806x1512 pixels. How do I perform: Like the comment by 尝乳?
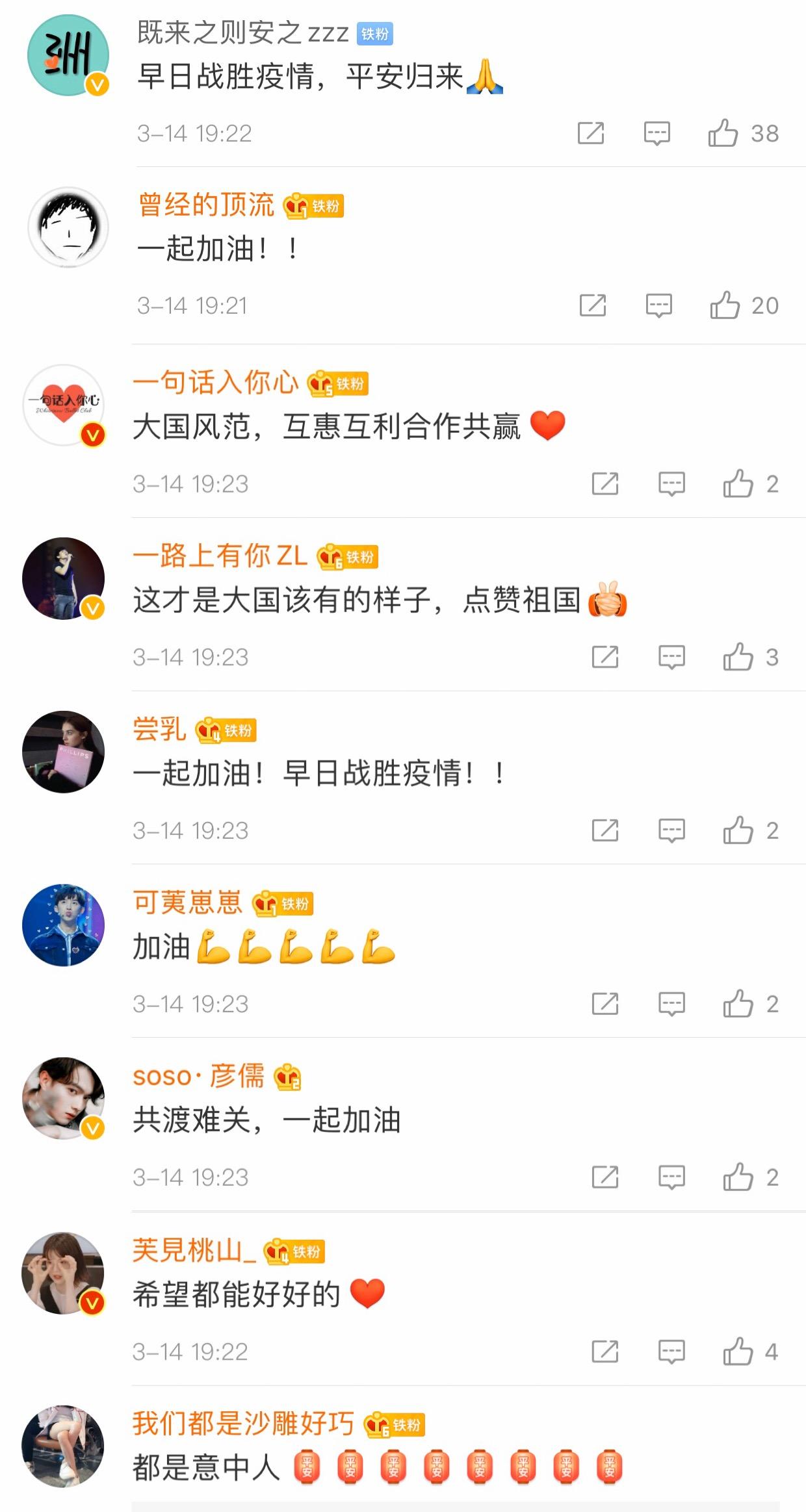click(x=738, y=830)
